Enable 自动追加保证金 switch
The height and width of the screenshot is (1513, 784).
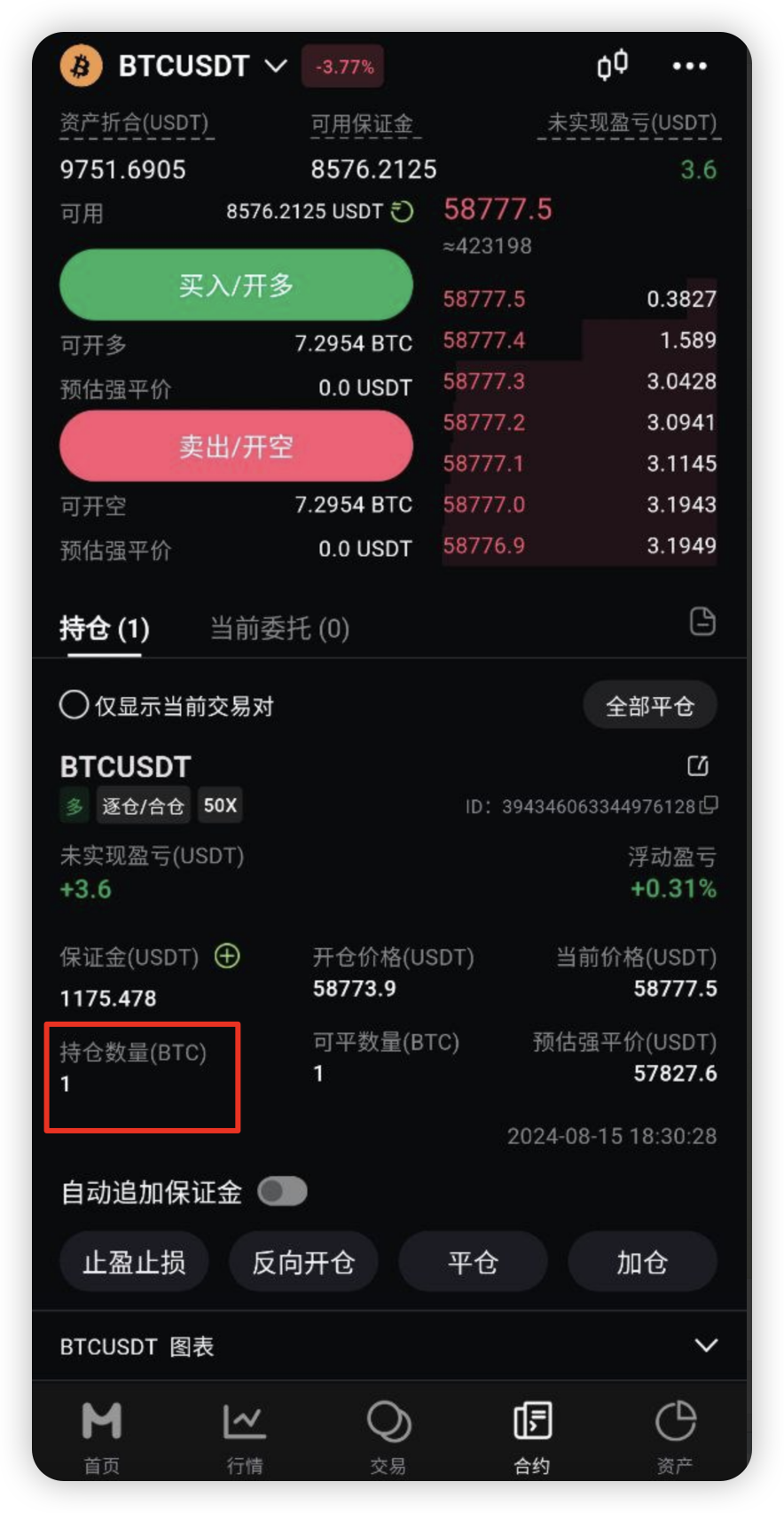point(283,1191)
